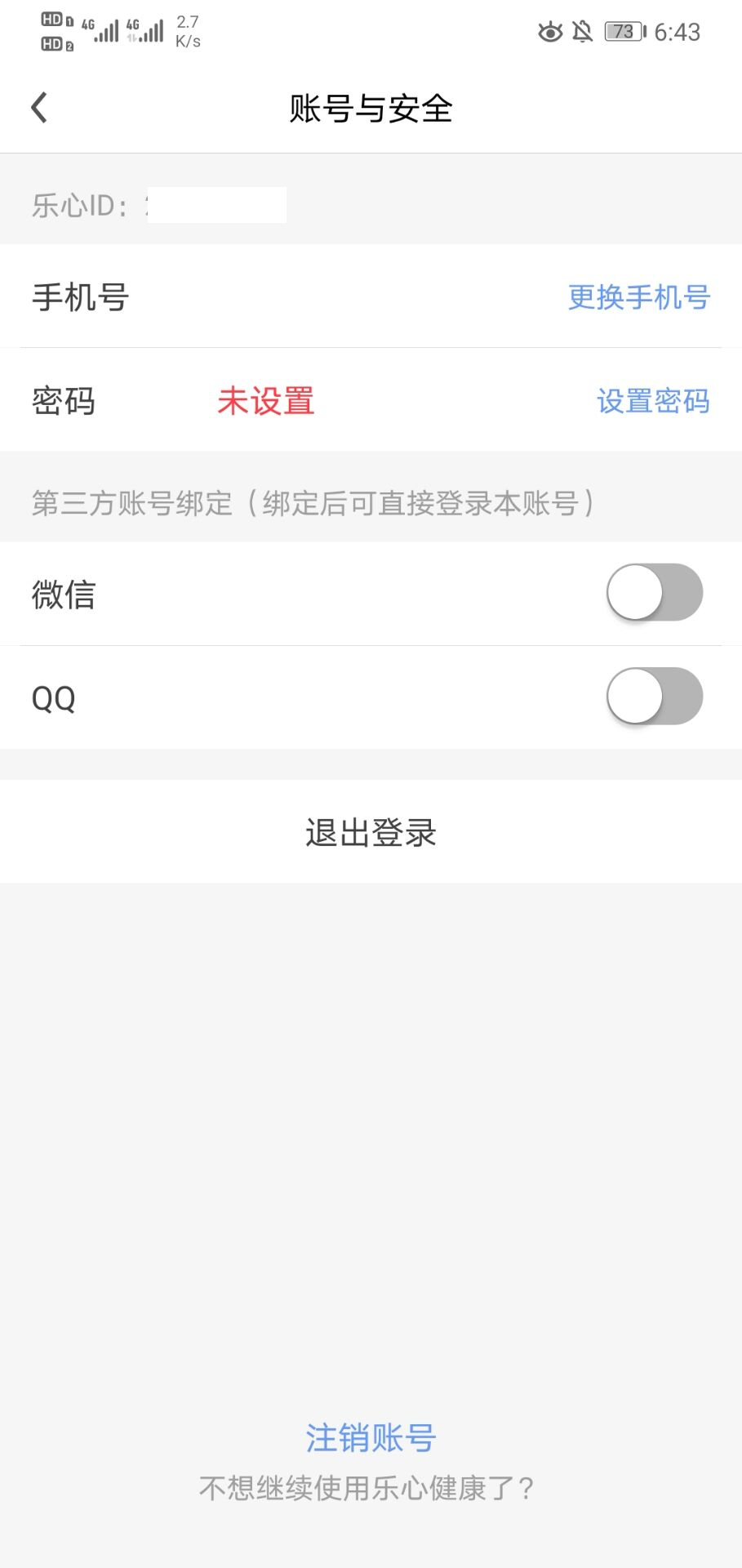This screenshot has width=742, height=1568.
Task: Enable the 微信 account binding switch
Action: [654, 593]
